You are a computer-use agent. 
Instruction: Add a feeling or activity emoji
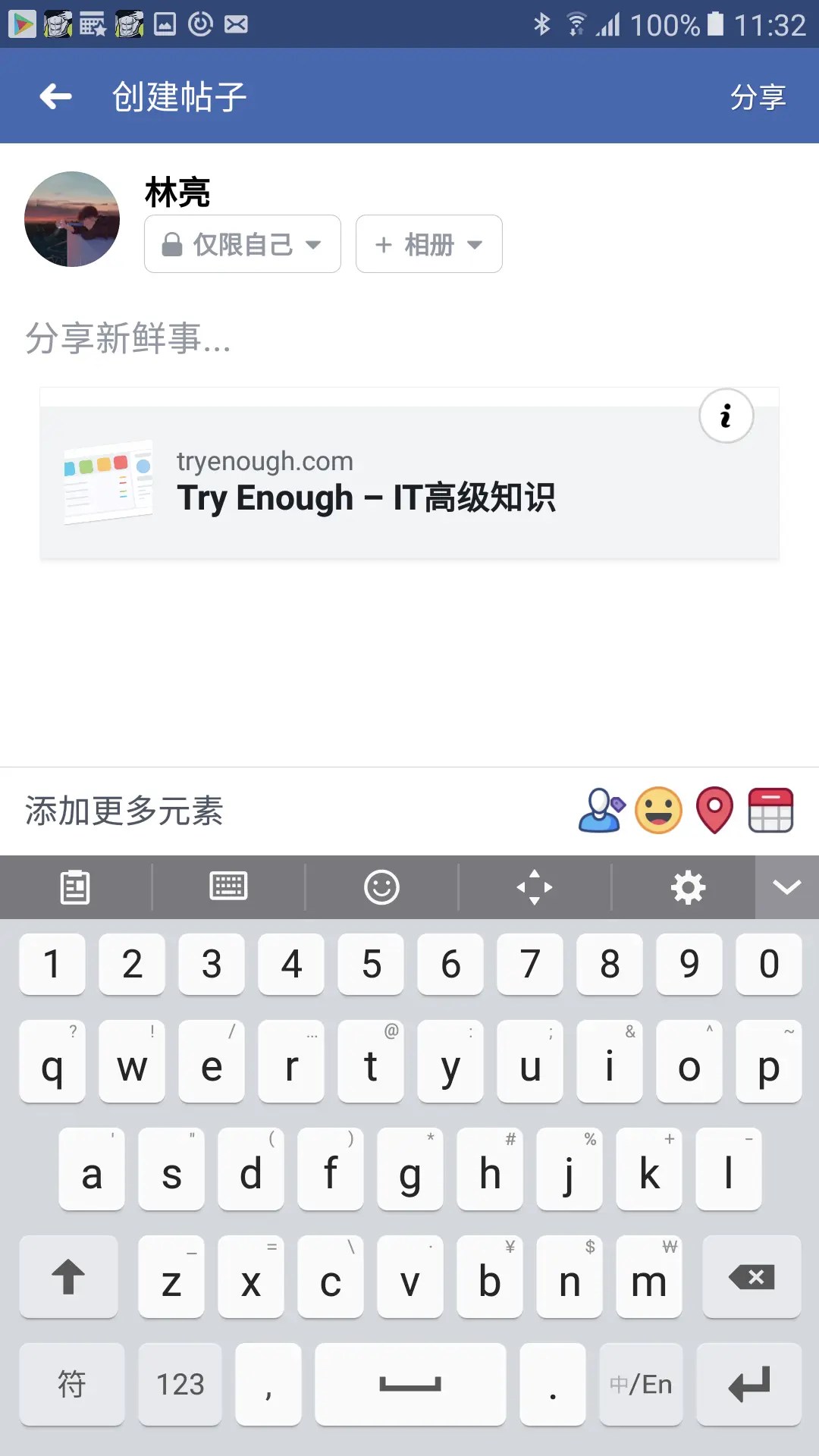pos(658,811)
